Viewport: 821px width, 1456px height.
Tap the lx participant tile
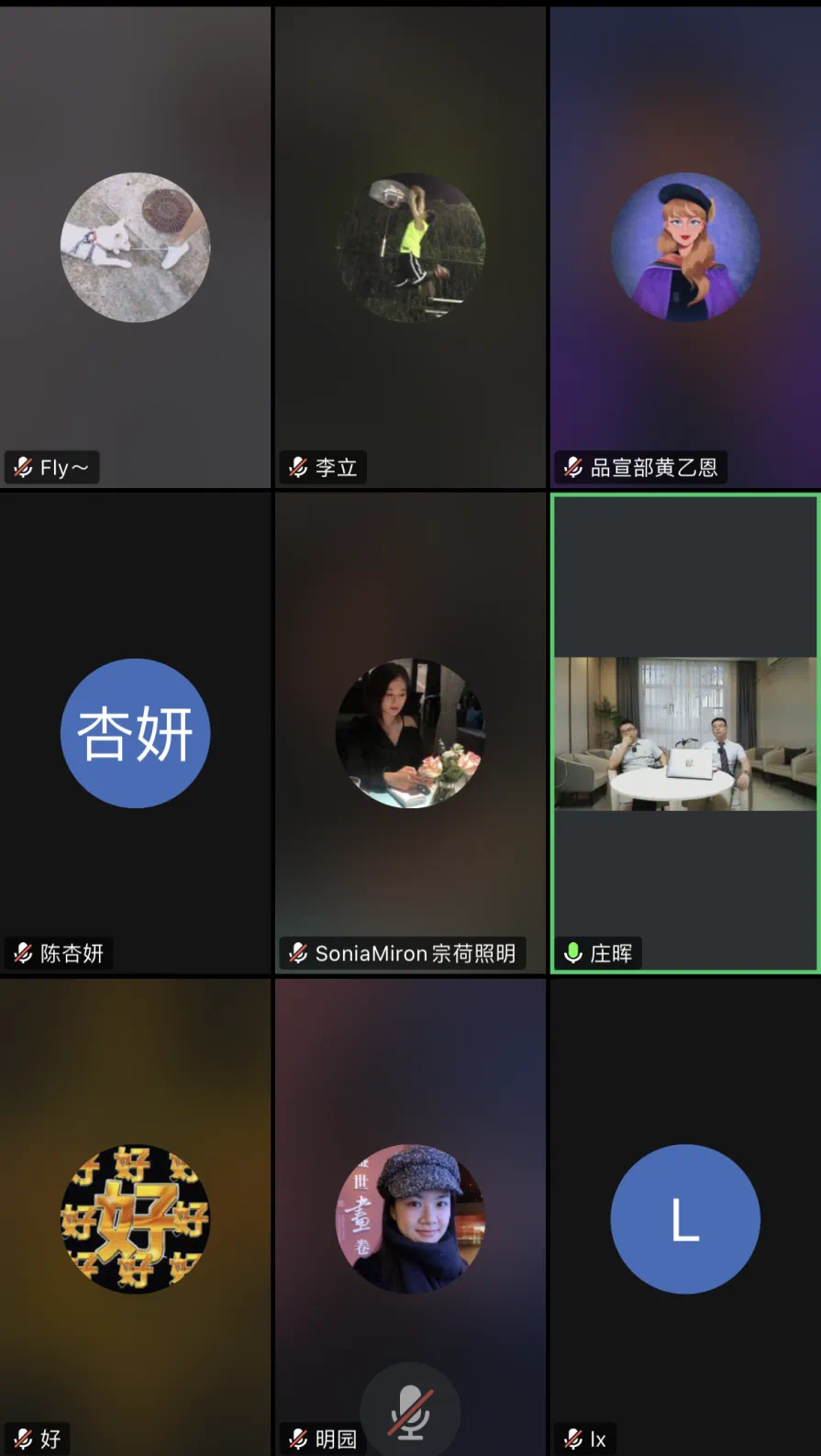[685, 1218]
